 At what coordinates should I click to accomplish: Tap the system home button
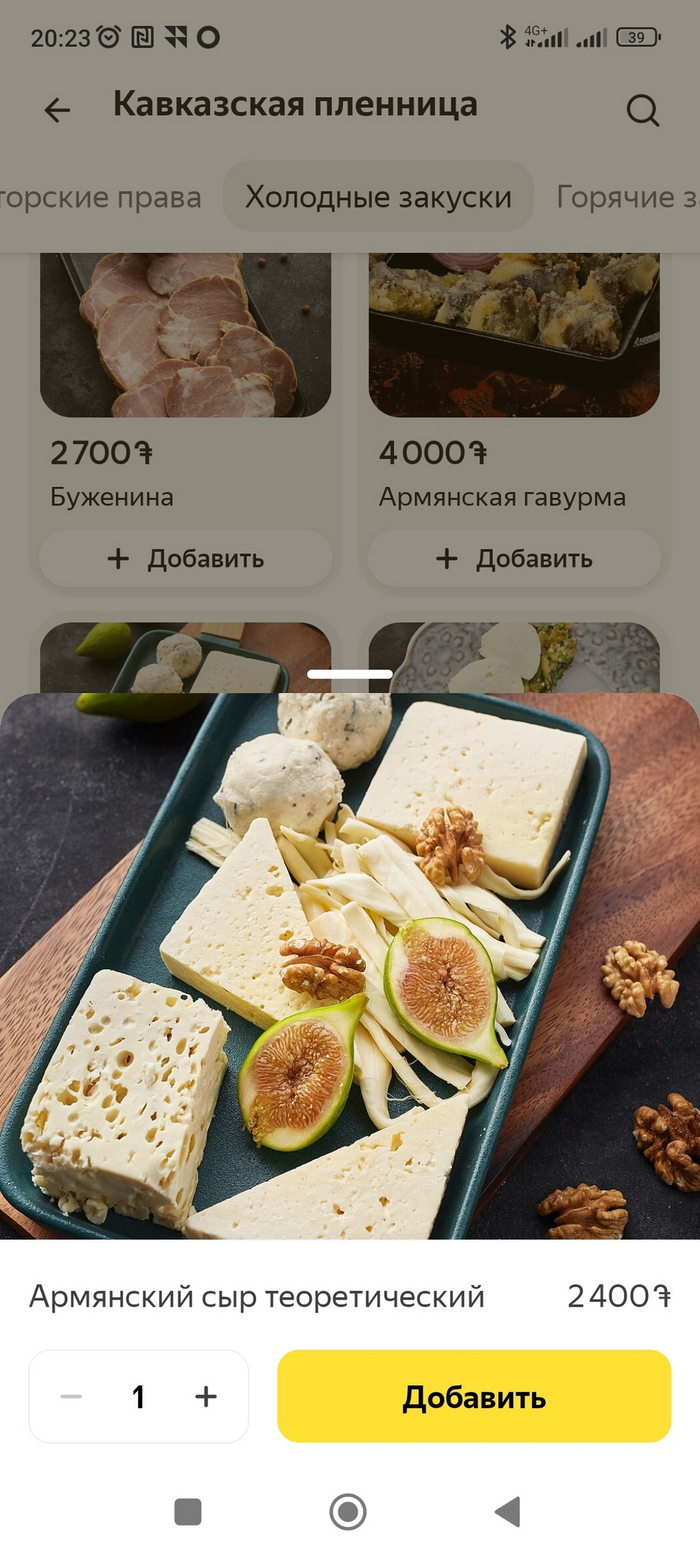point(348,1511)
